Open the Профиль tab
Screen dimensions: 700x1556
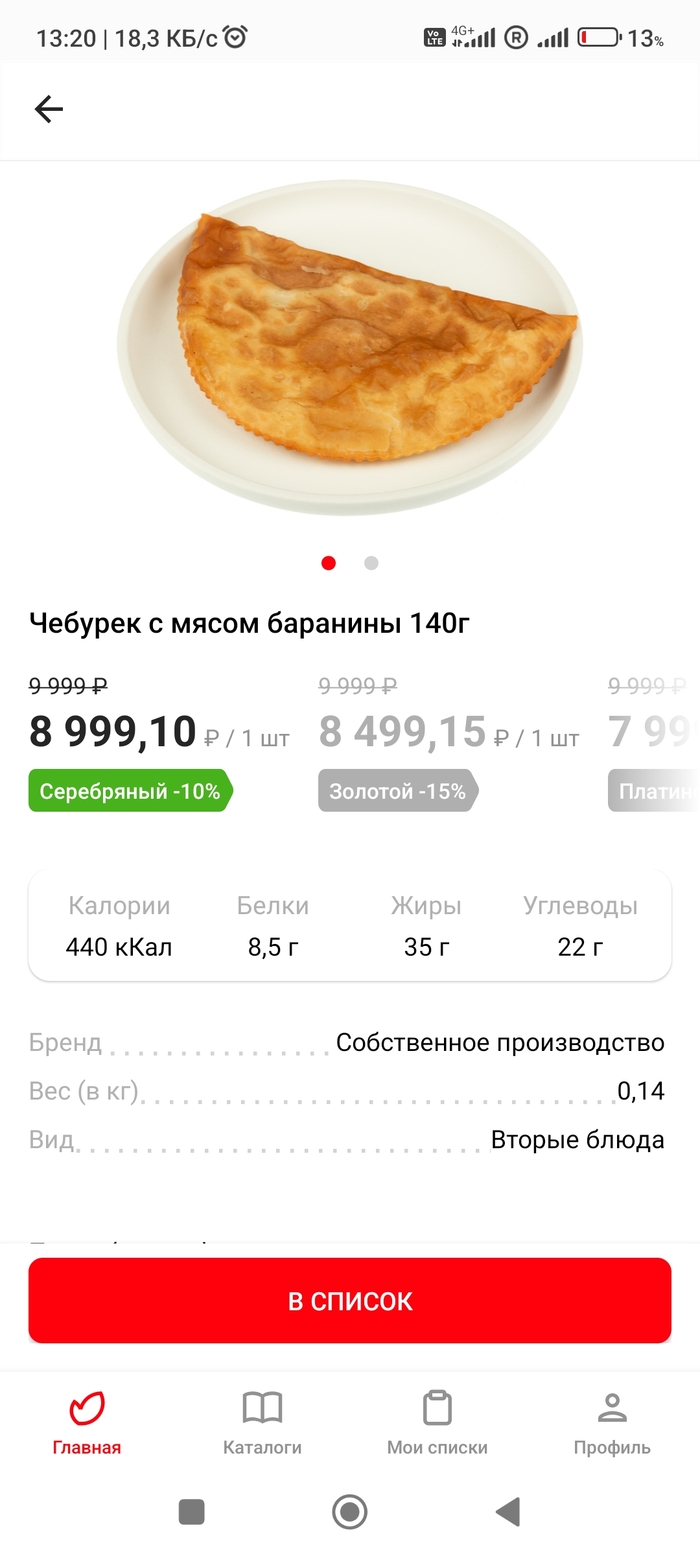612,1422
